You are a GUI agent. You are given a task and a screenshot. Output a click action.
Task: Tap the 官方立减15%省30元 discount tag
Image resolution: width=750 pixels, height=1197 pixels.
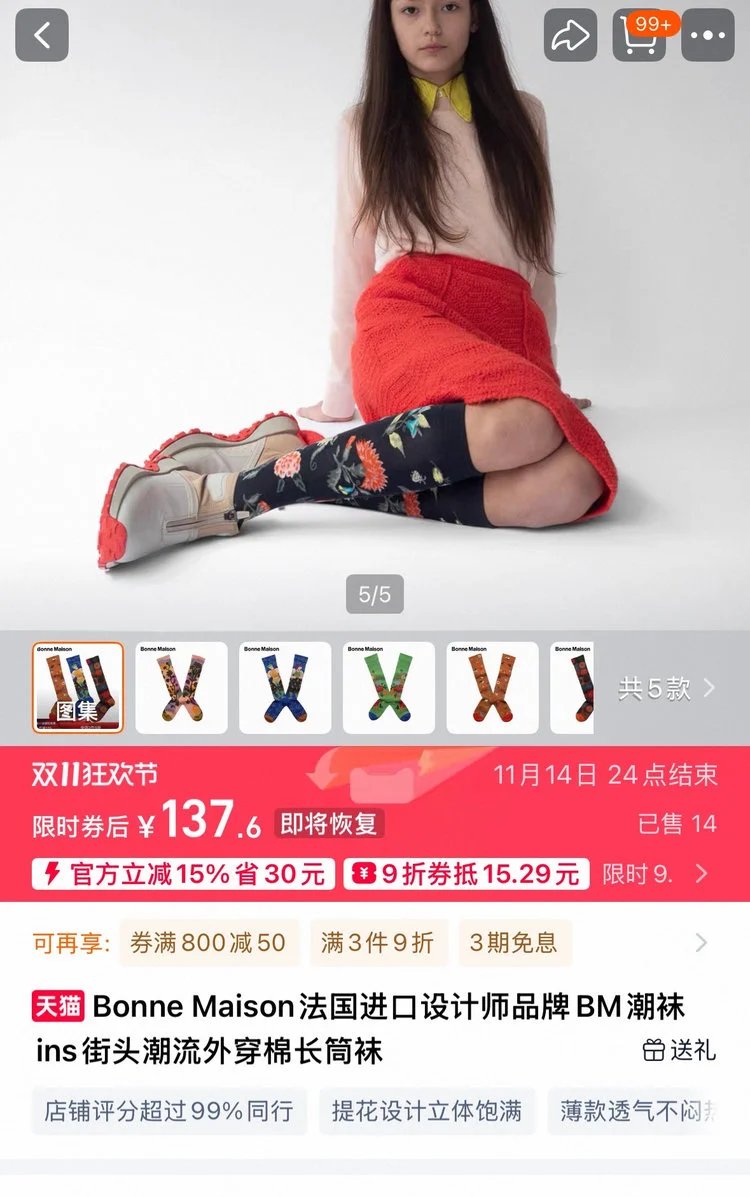tap(183, 874)
